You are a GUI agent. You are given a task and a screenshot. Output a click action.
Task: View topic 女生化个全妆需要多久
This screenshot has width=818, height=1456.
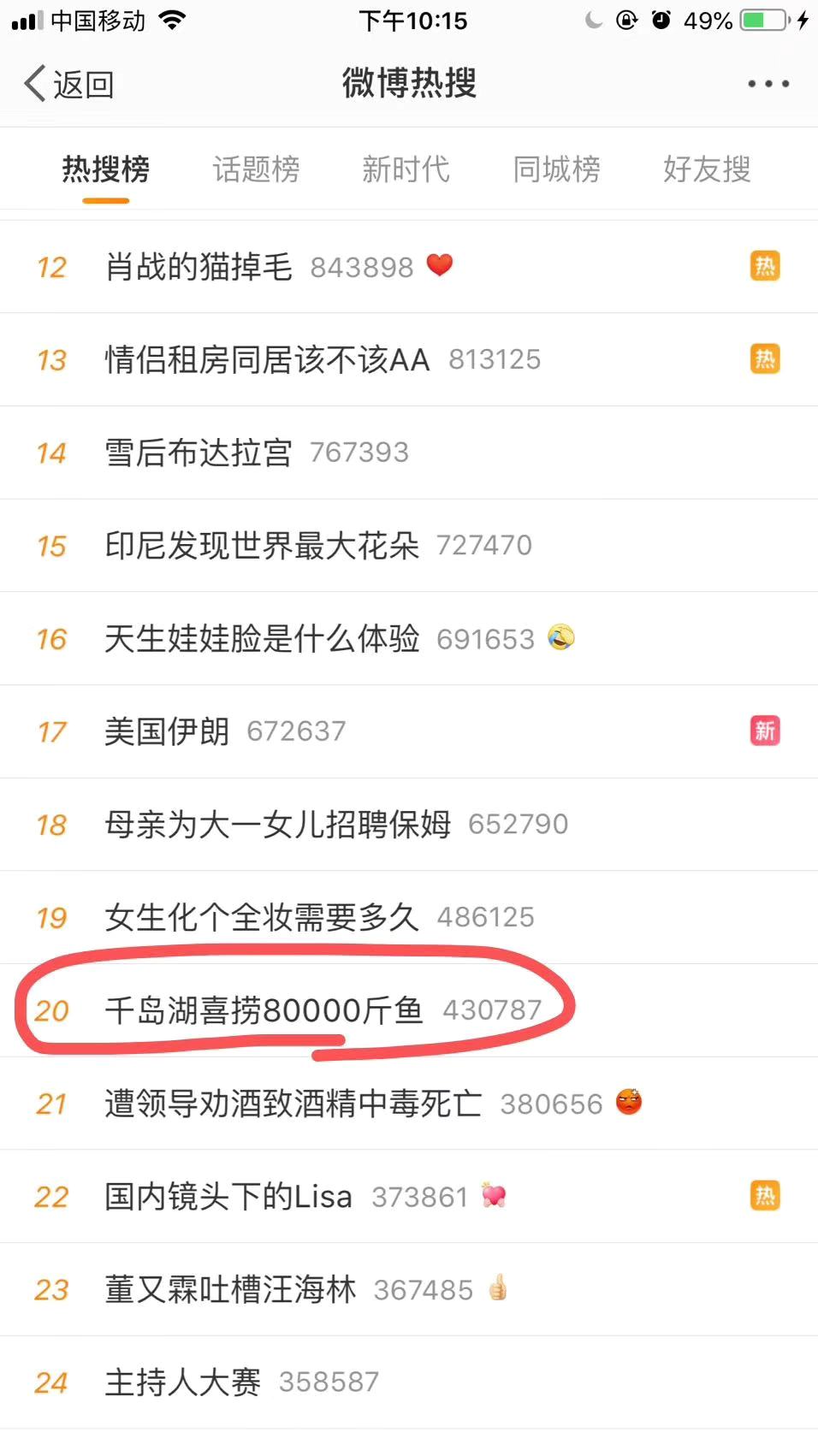409,917
